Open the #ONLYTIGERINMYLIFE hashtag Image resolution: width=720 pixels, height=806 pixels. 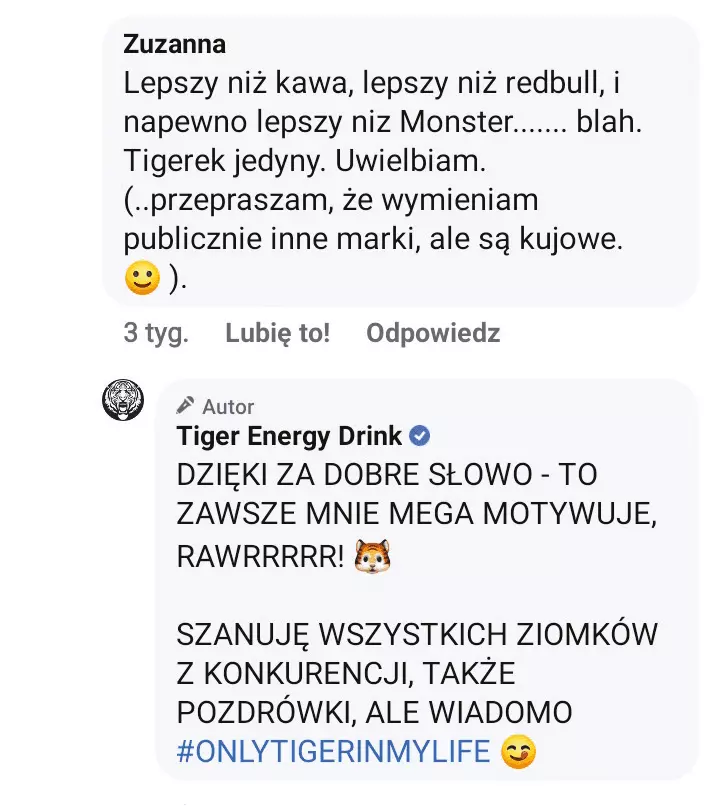coord(334,752)
